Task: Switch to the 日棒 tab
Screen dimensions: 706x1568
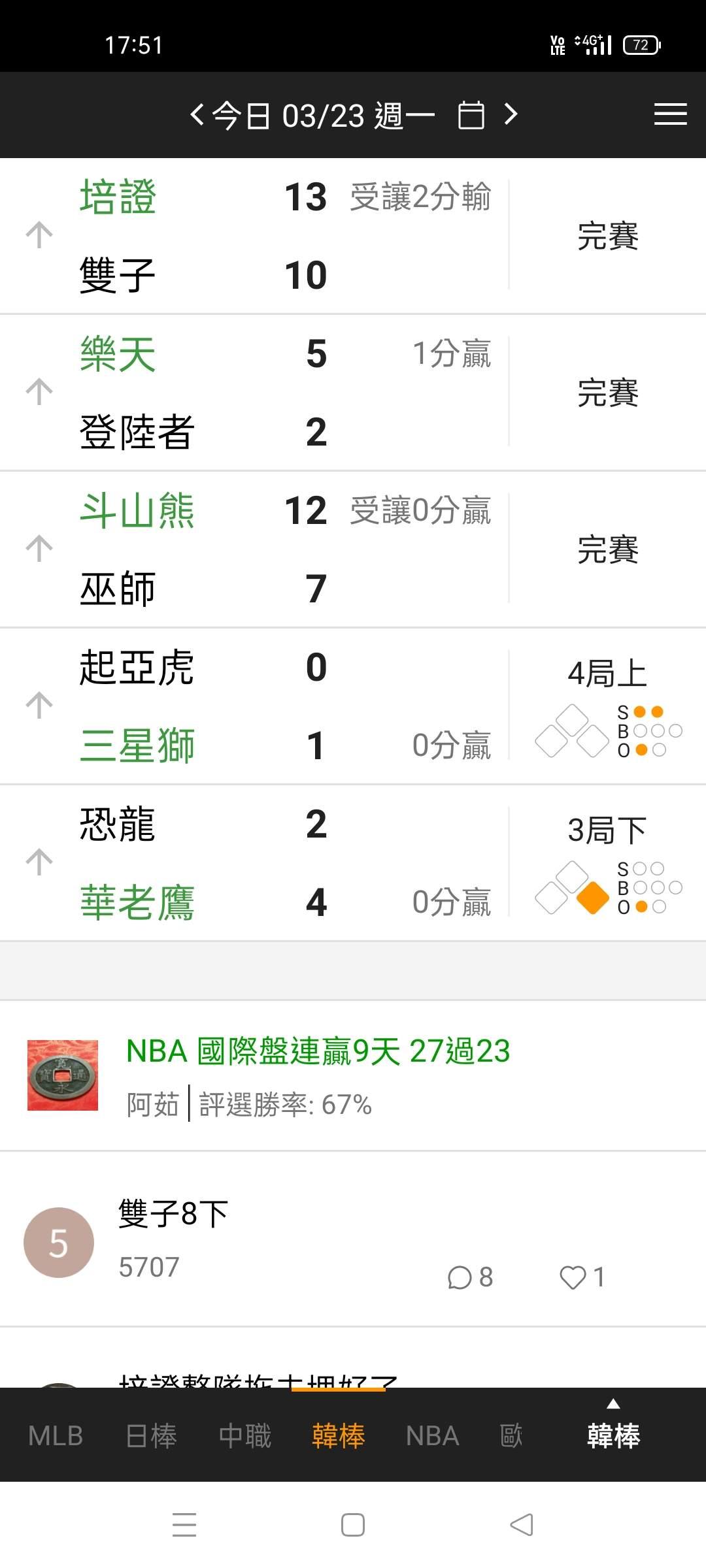Action: pos(151,1436)
